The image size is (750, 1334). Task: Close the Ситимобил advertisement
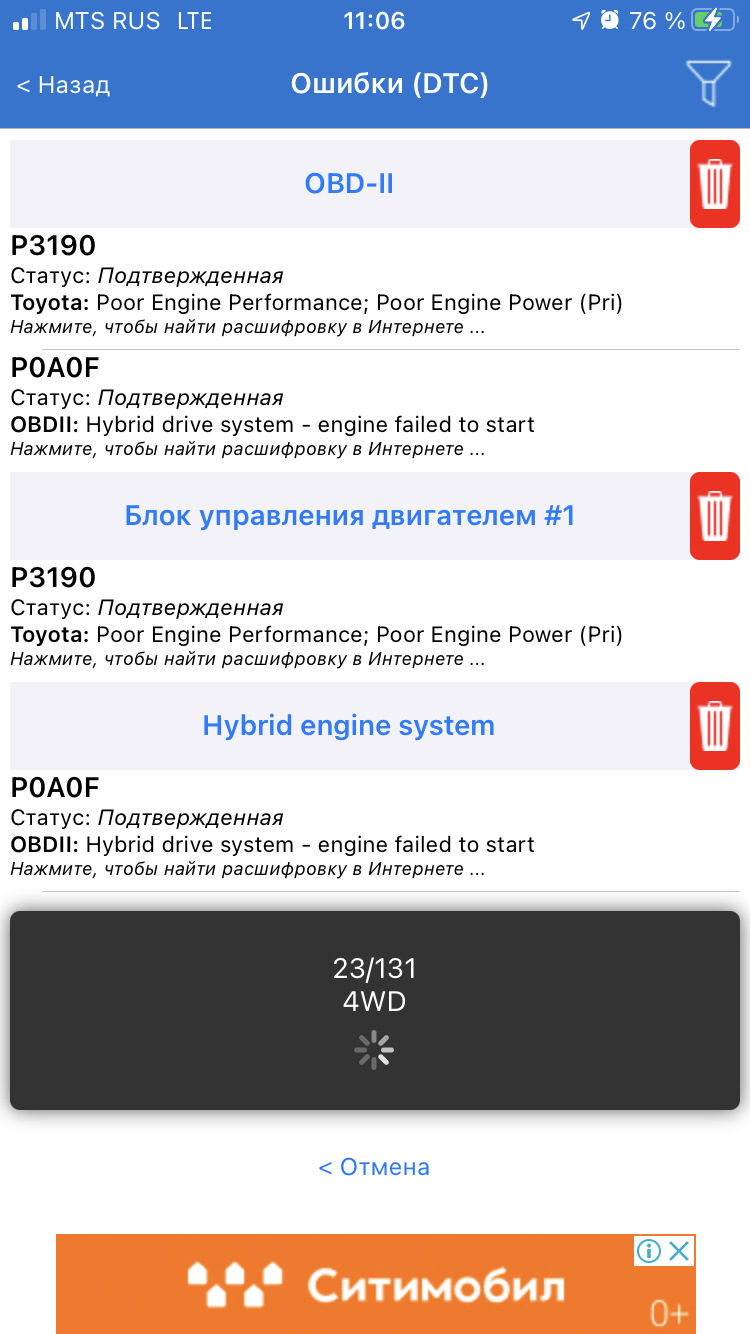pyautogui.click(x=680, y=1250)
